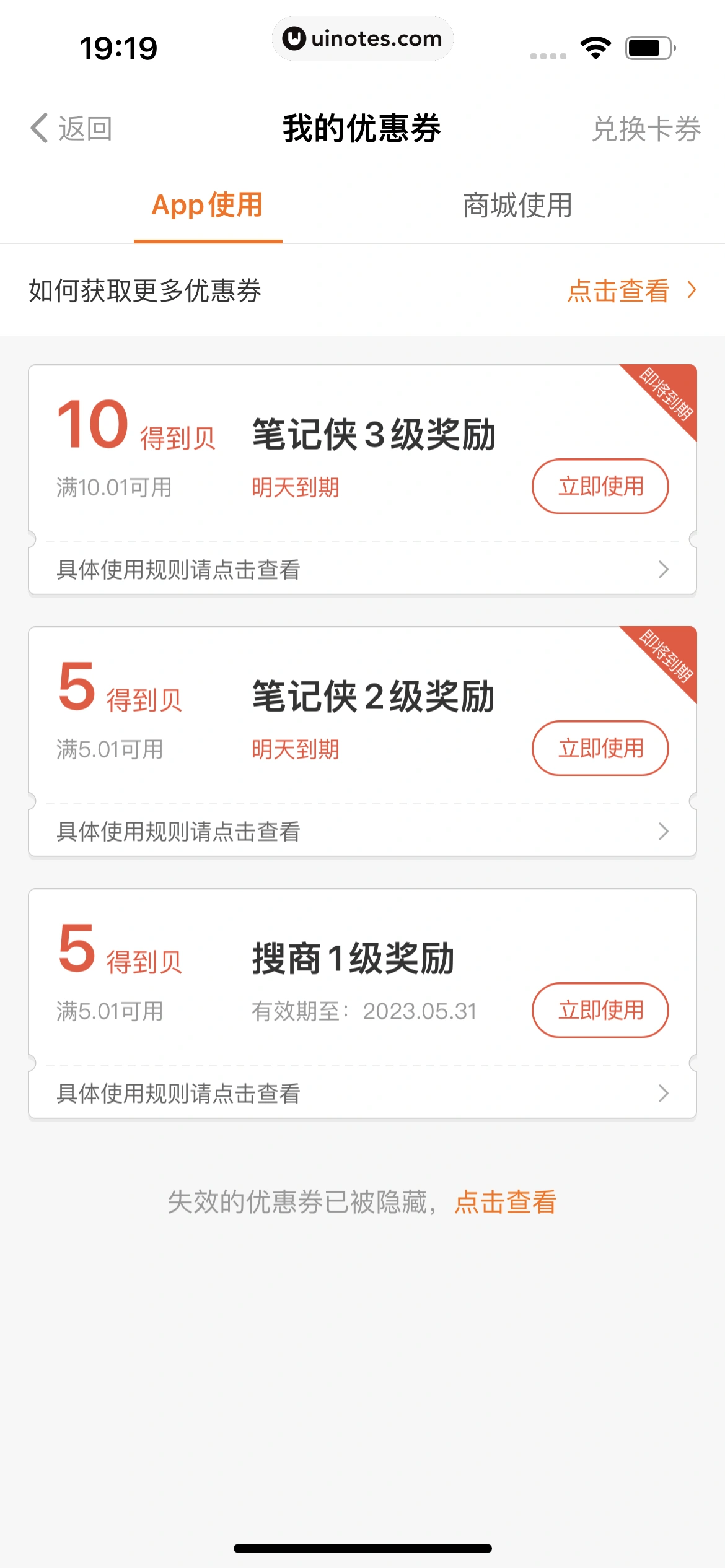Click the Wi-Fi icon in status bar
Screen dimensions: 725x1568
(595, 46)
